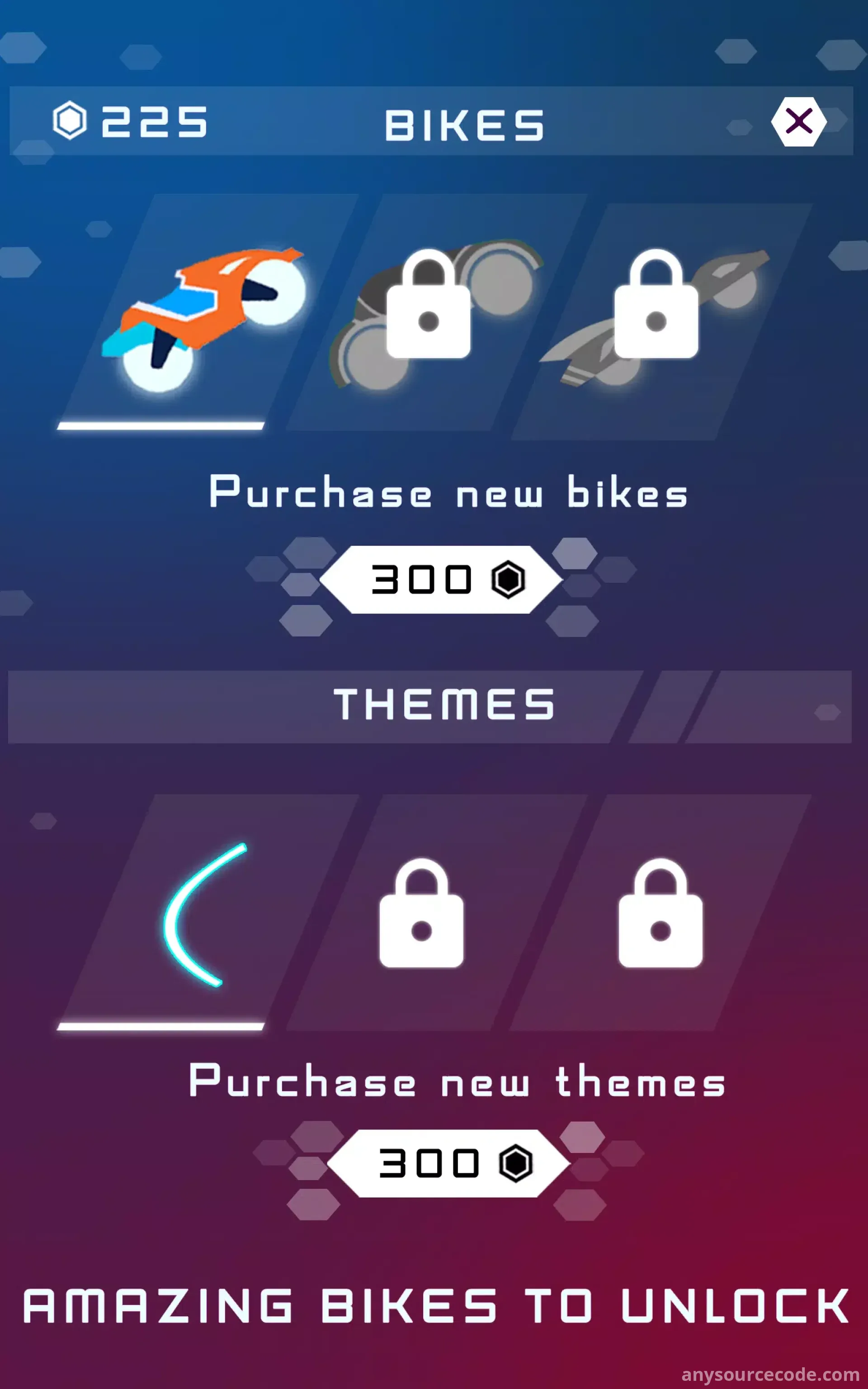Viewport: 868px width, 1389px height.
Task: Buy a new theme for 300 coins
Action: (x=448, y=1163)
